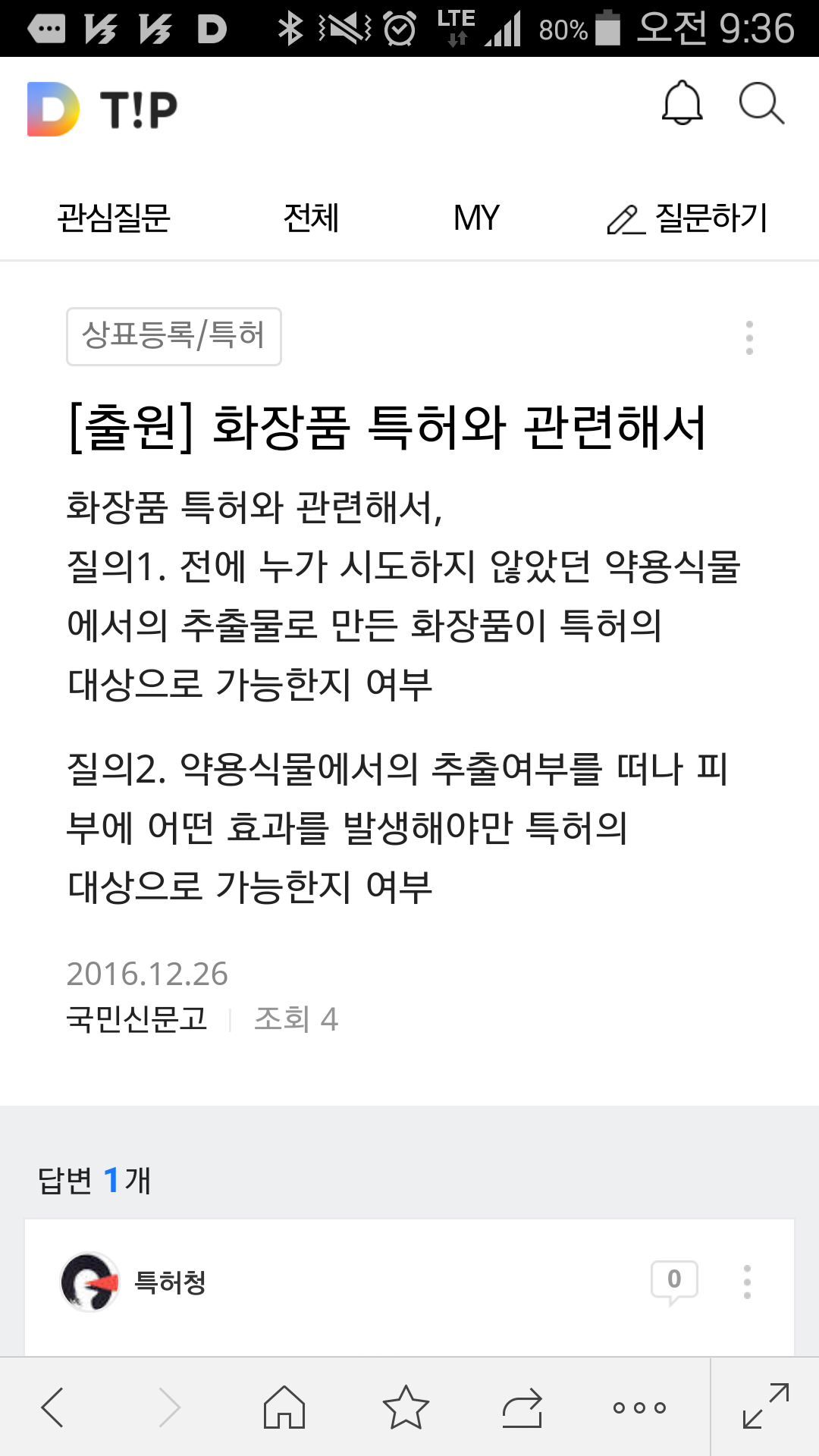This screenshot has height=1456, width=819.
Task: Tap the D TIP logo
Action: (x=102, y=109)
